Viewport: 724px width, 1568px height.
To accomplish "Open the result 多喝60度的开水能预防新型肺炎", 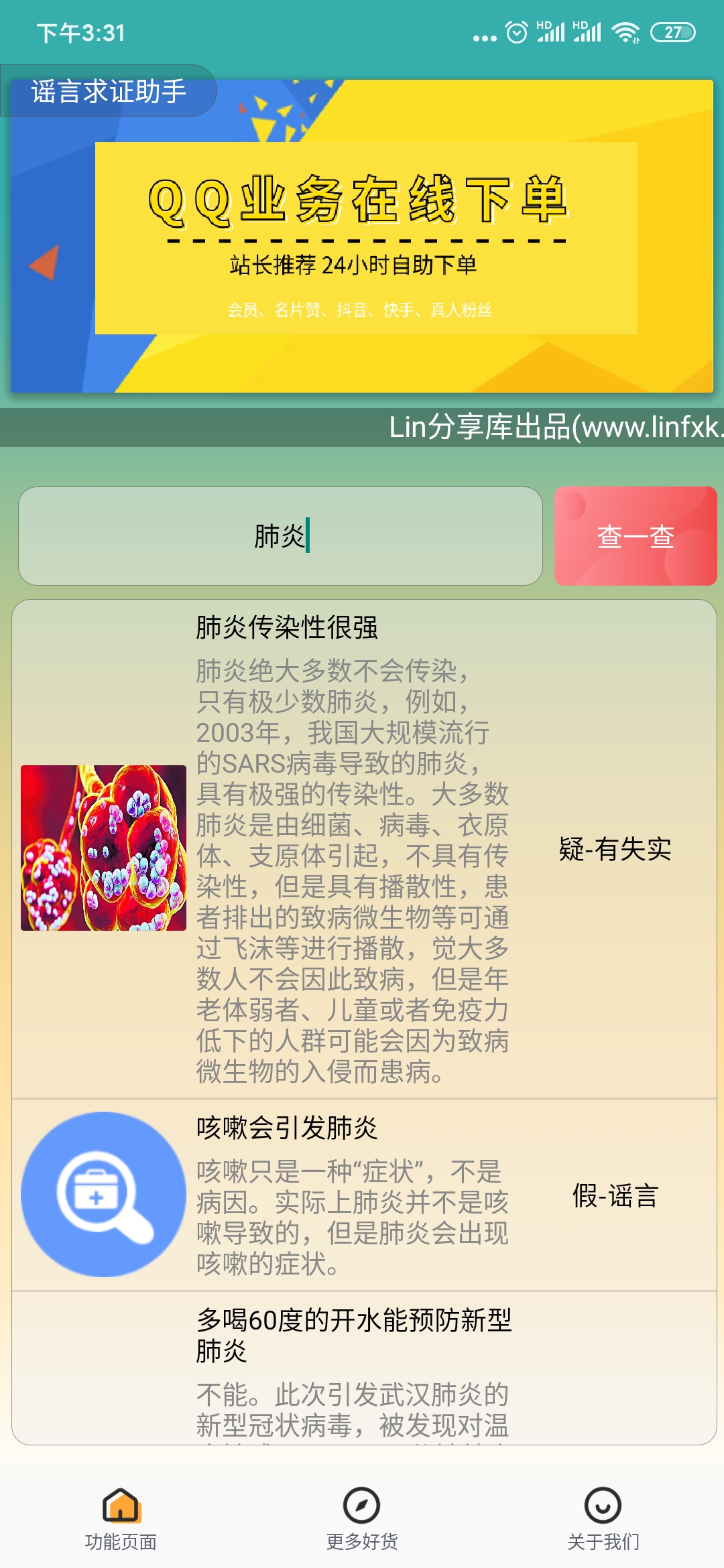I will [x=365, y=1368].
